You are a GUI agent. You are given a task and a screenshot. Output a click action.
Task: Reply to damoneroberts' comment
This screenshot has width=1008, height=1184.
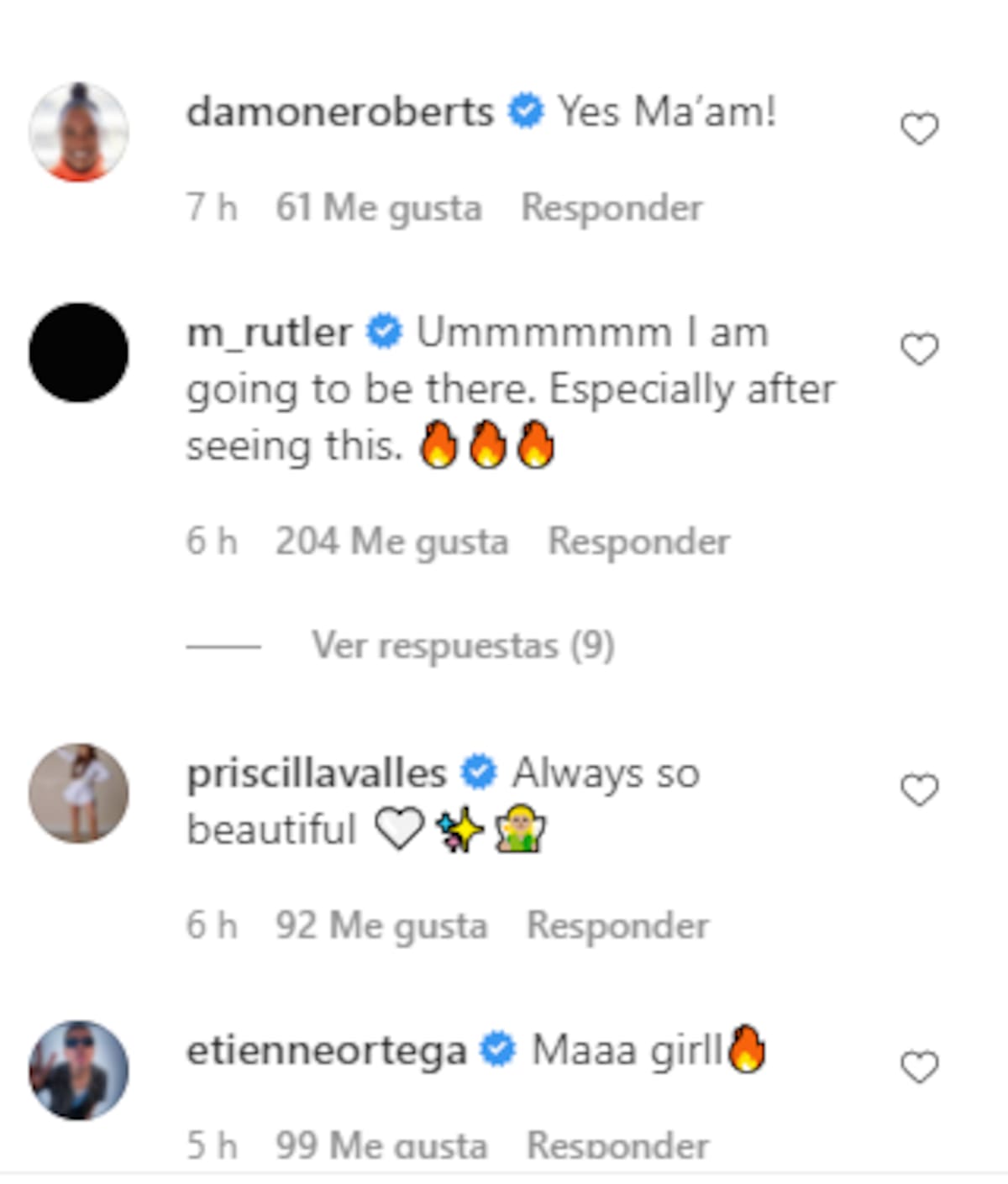(612, 207)
